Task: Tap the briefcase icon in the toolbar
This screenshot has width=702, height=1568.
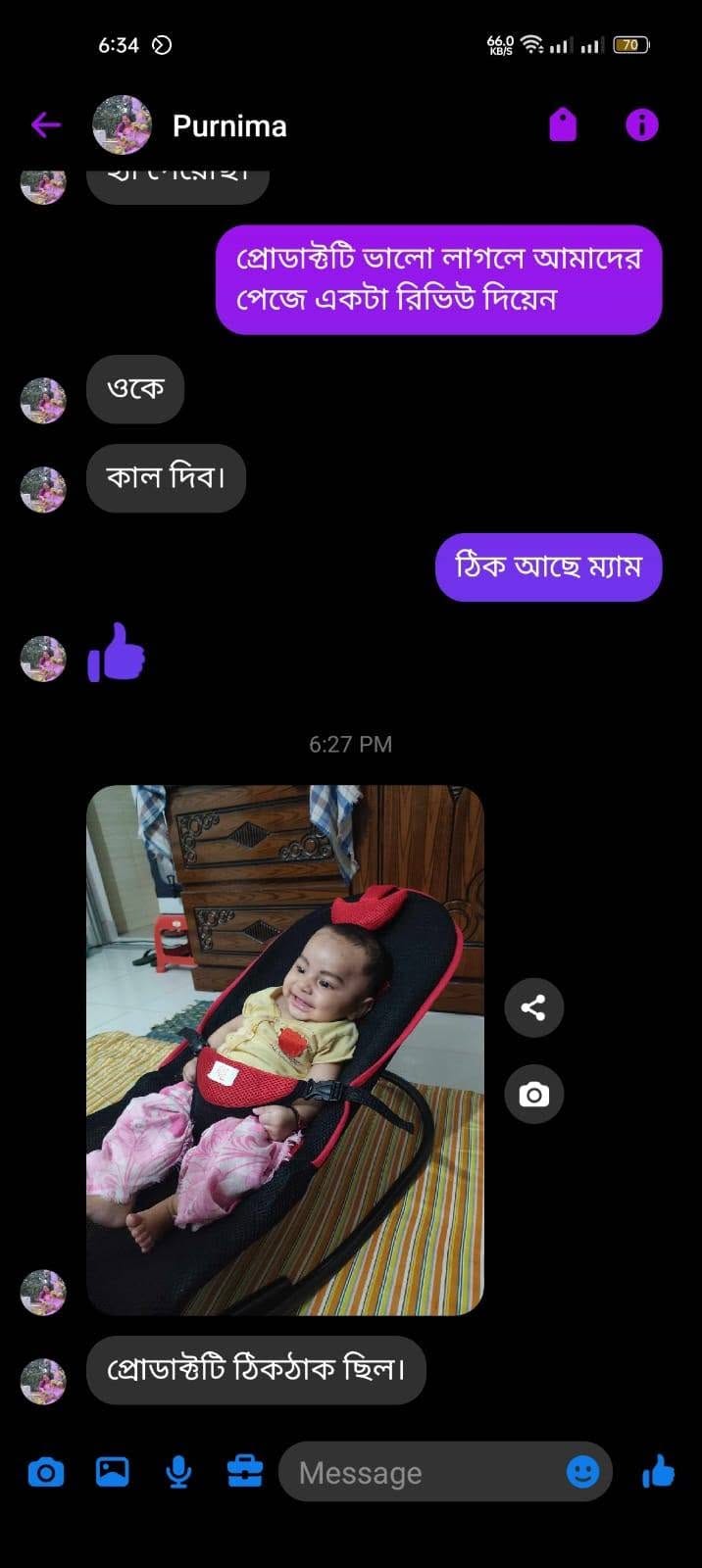Action: pos(244,1472)
